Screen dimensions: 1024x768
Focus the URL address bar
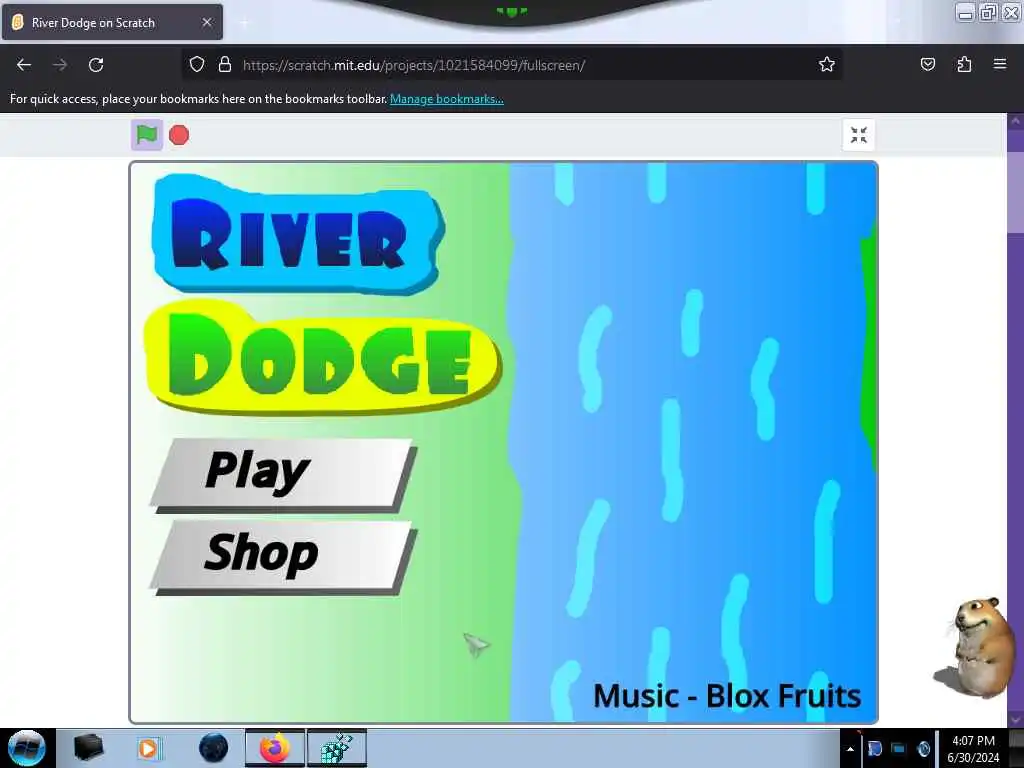click(500, 65)
